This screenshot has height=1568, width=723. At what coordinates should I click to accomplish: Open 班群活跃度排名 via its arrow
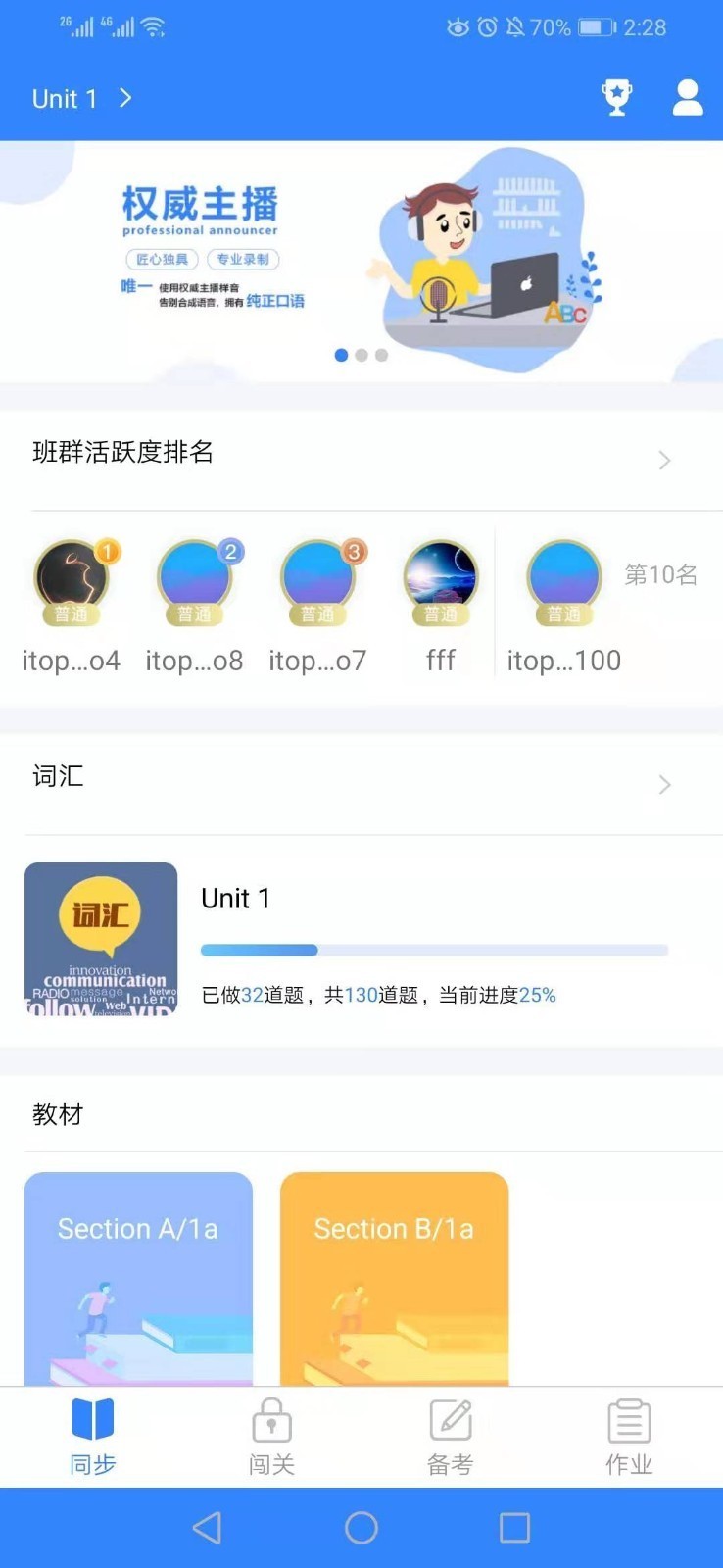click(665, 460)
